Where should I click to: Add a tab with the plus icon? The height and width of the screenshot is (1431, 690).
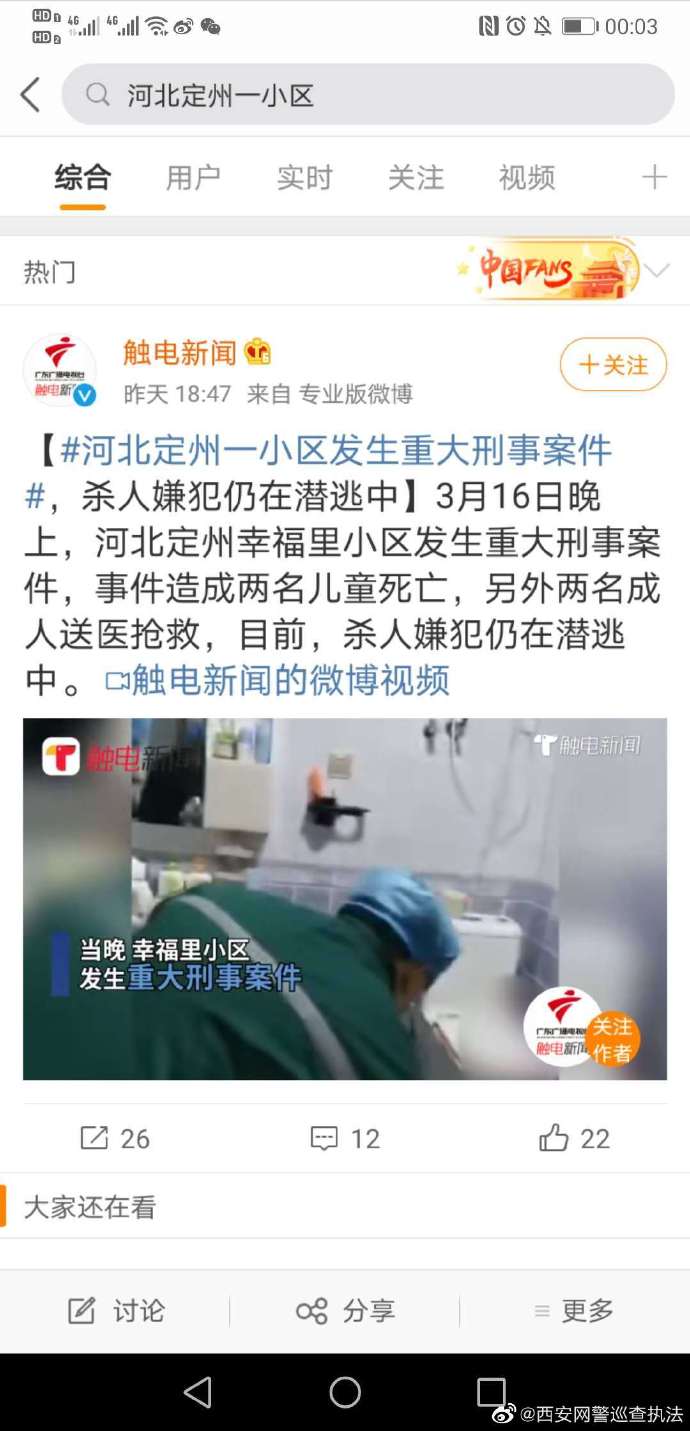pyautogui.click(x=654, y=178)
